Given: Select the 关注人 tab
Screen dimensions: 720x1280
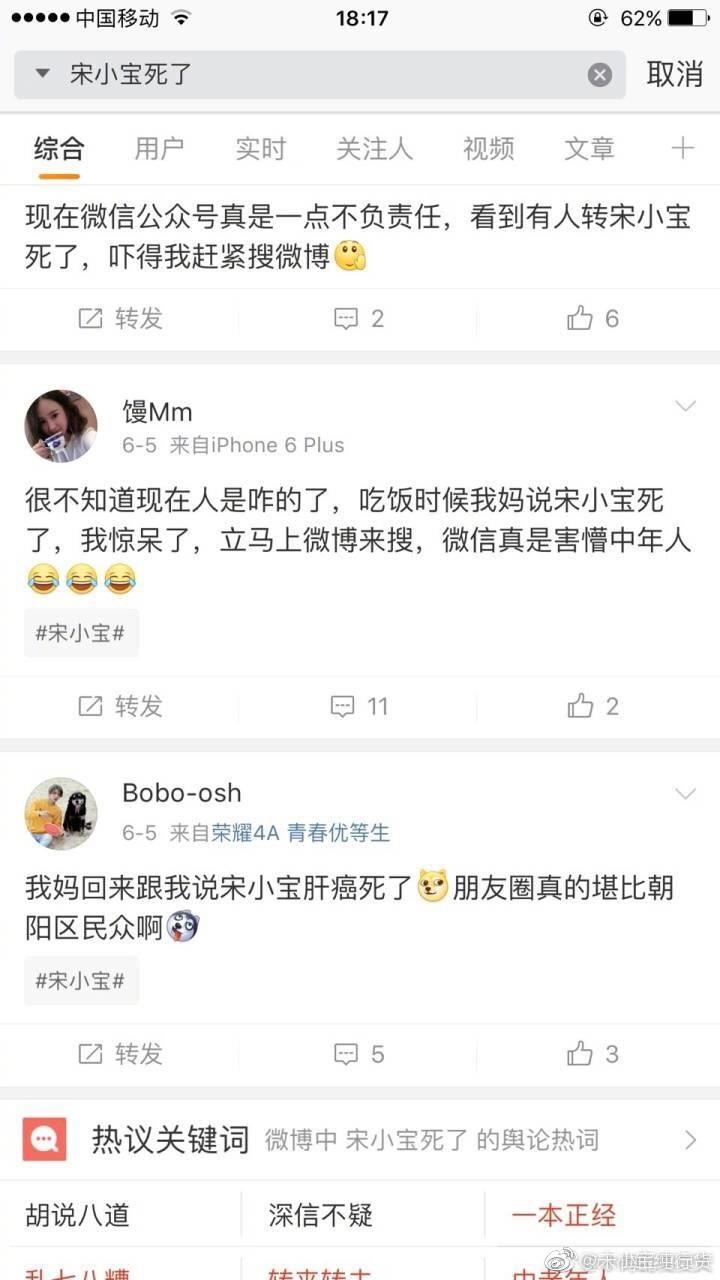Looking at the screenshot, I should point(373,149).
